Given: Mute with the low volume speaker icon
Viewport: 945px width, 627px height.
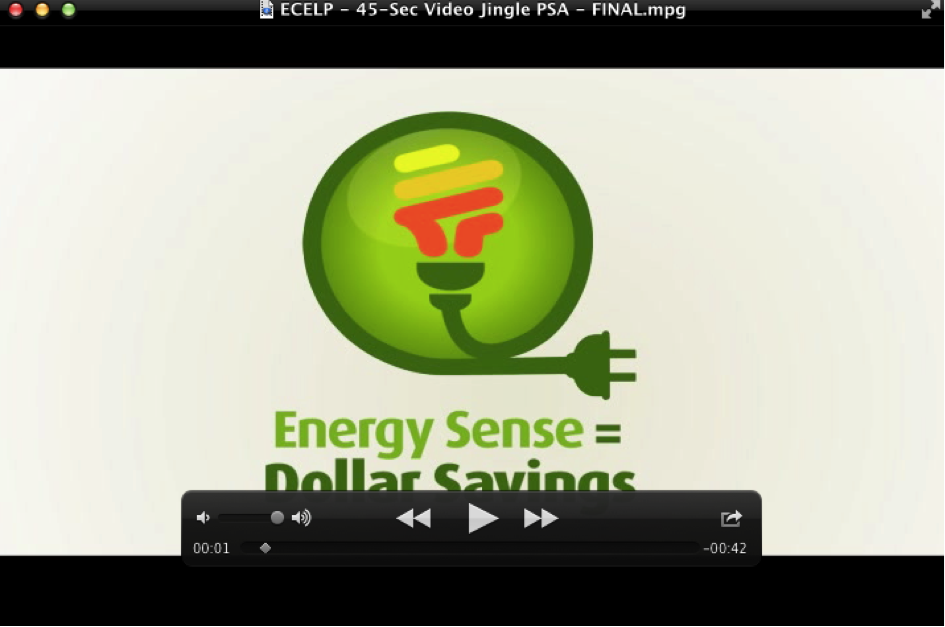Looking at the screenshot, I should coord(203,518).
